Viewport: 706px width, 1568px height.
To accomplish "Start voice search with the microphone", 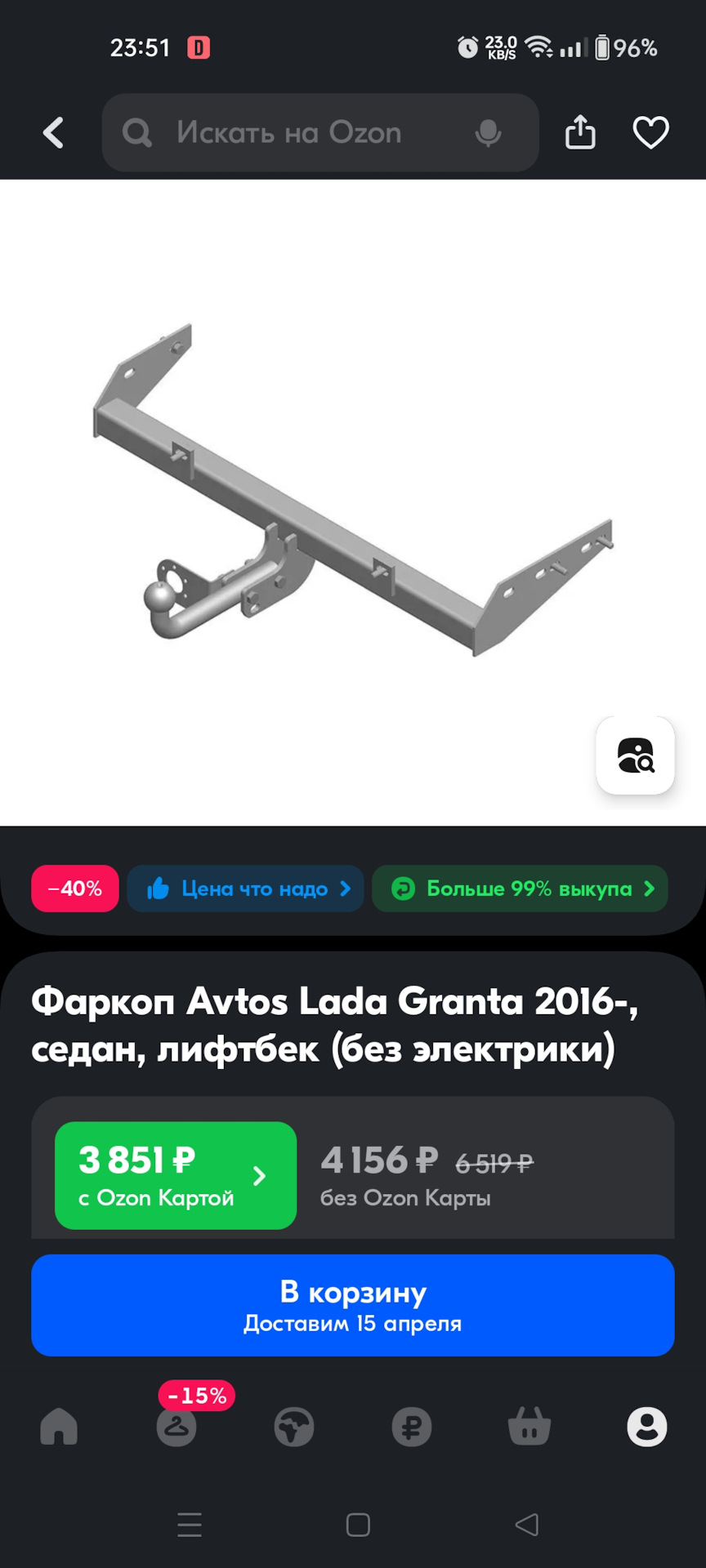I will [x=488, y=132].
